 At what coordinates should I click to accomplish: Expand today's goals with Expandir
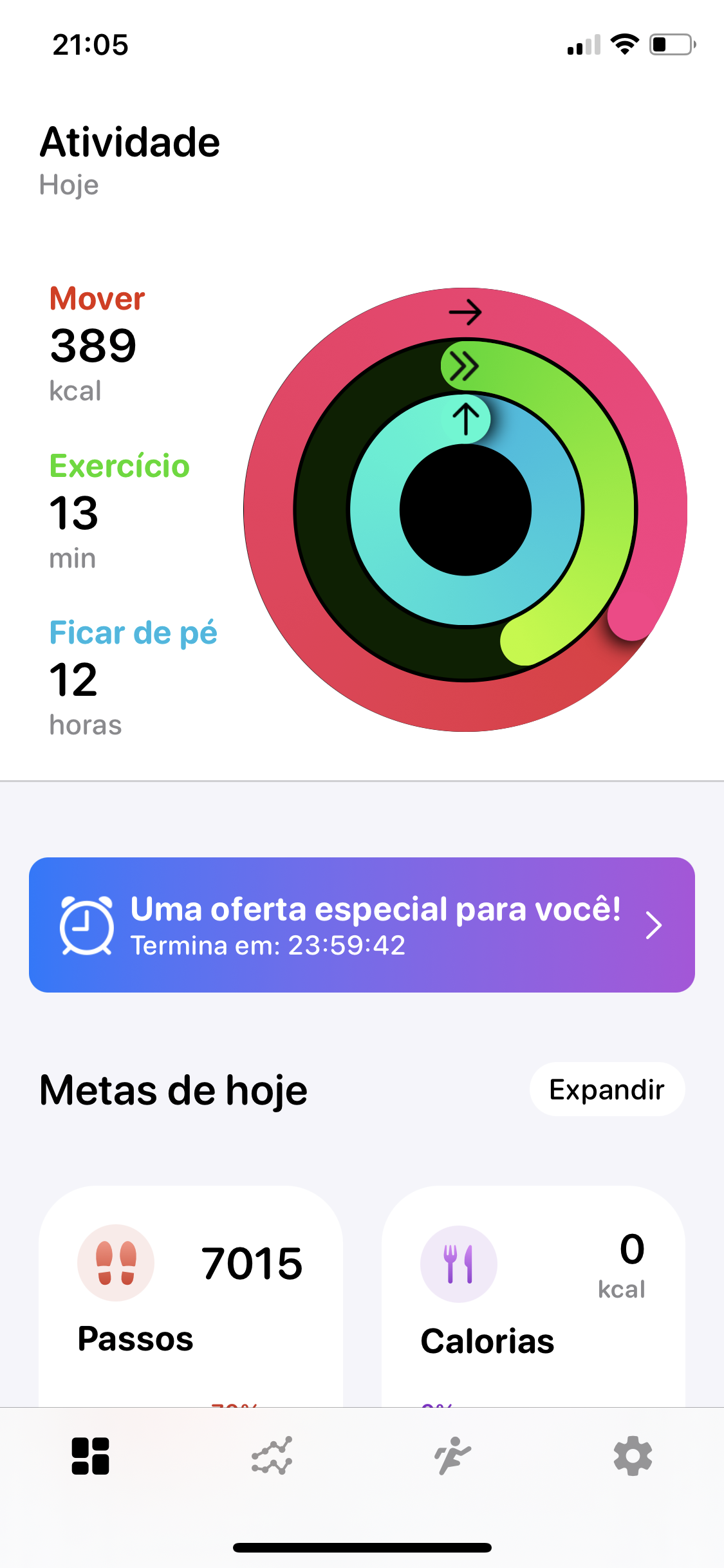(606, 1089)
